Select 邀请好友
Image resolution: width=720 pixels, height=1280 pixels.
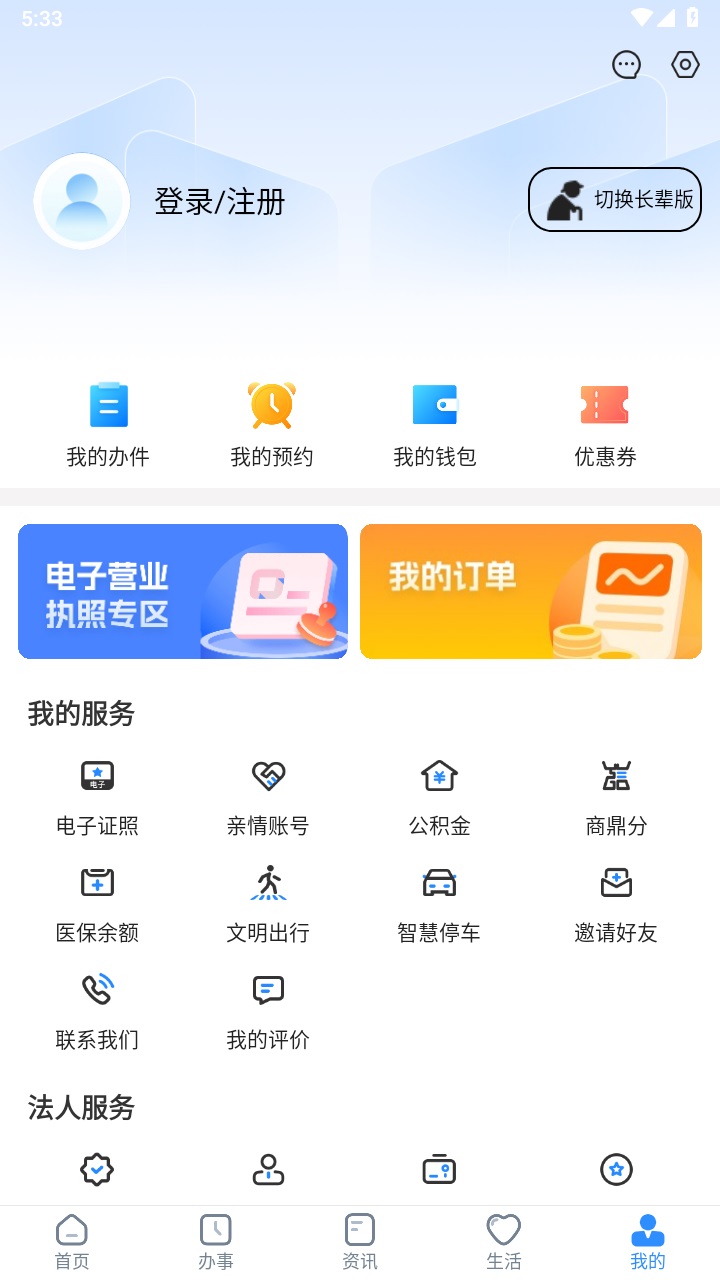click(616, 904)
